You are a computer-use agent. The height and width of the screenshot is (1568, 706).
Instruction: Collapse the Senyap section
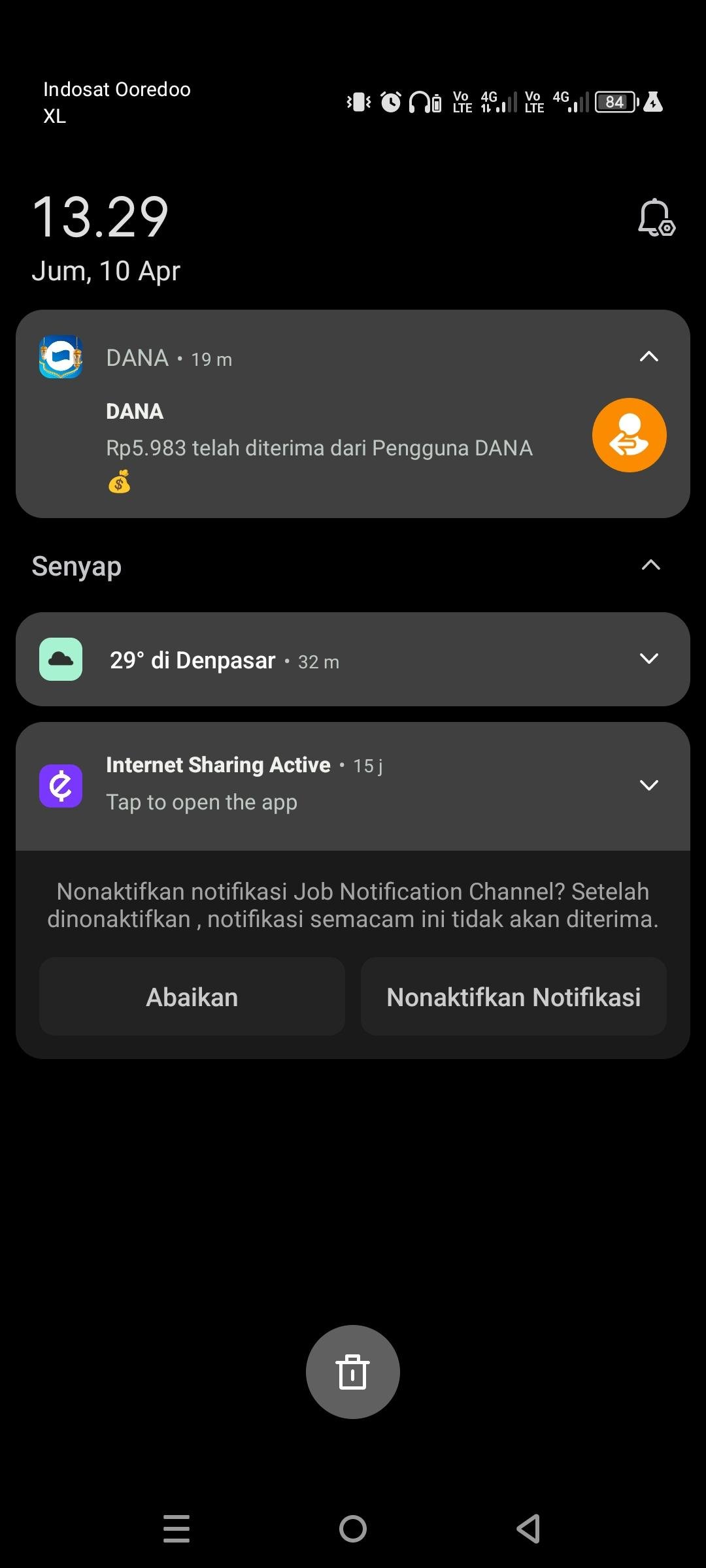(x=650, y=565)
